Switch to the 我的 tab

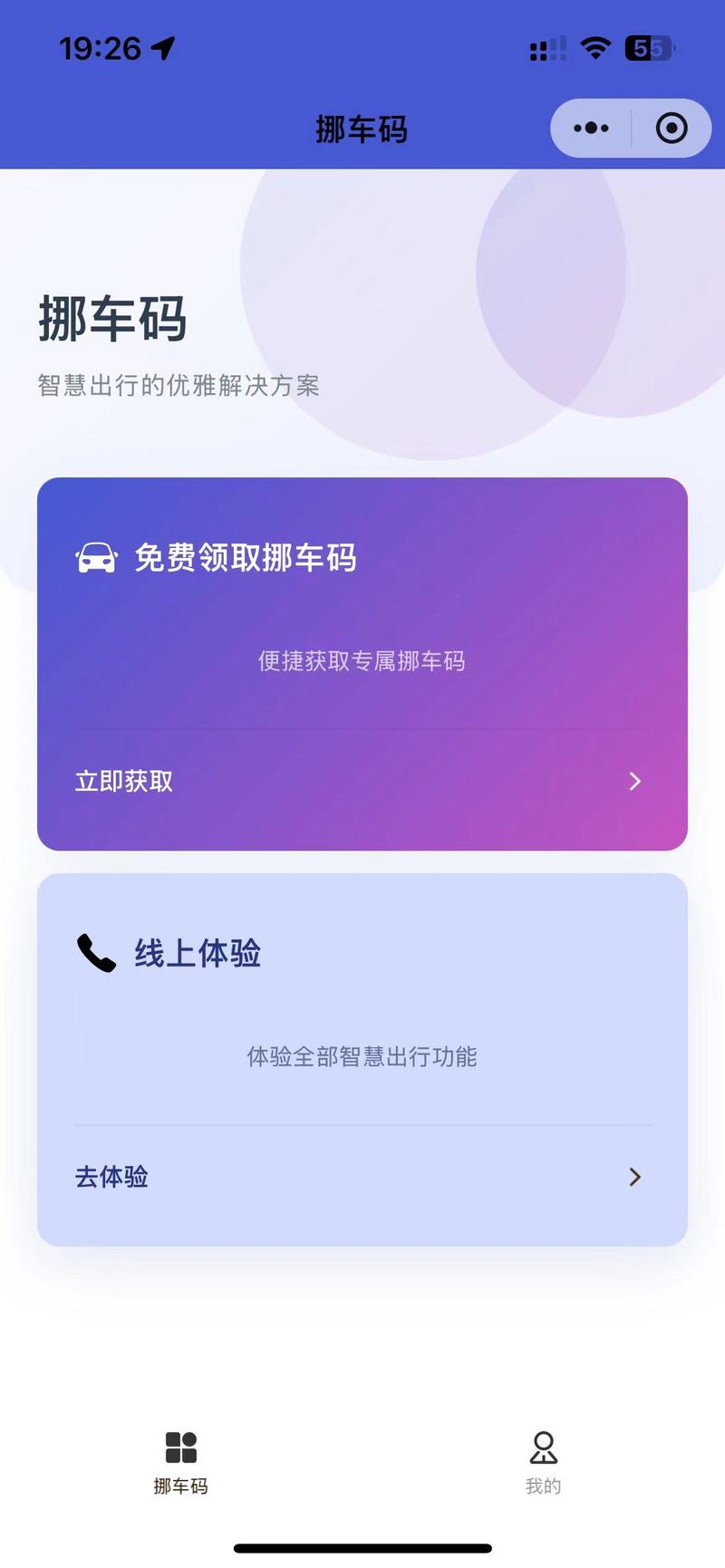point(543,1460)
